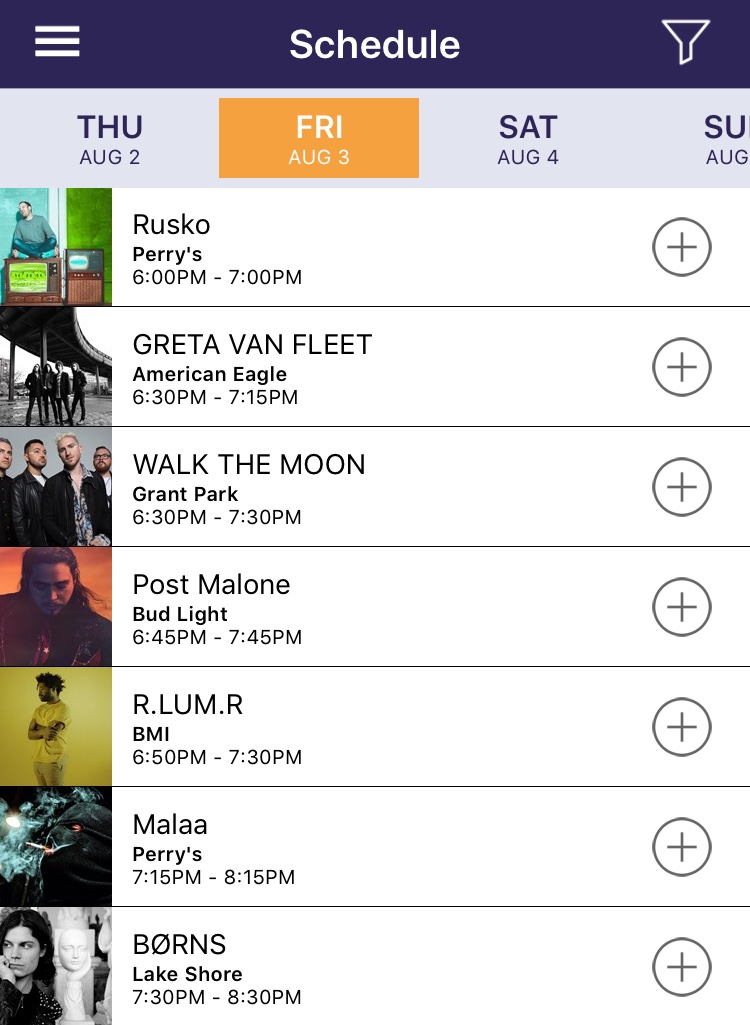Switch to the THU Aug 2 tab
The height and width of the screenshot is (1025, 750).
coord(109,138)
